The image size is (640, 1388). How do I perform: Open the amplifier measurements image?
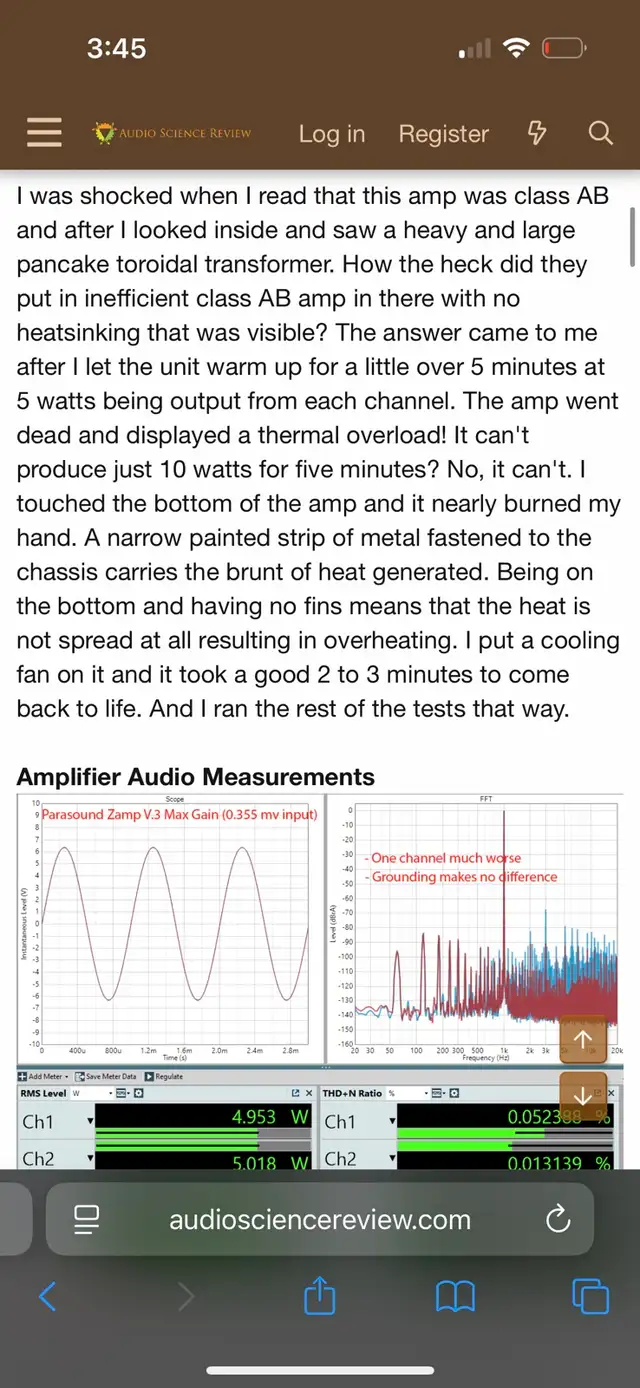tap(320, 981)
